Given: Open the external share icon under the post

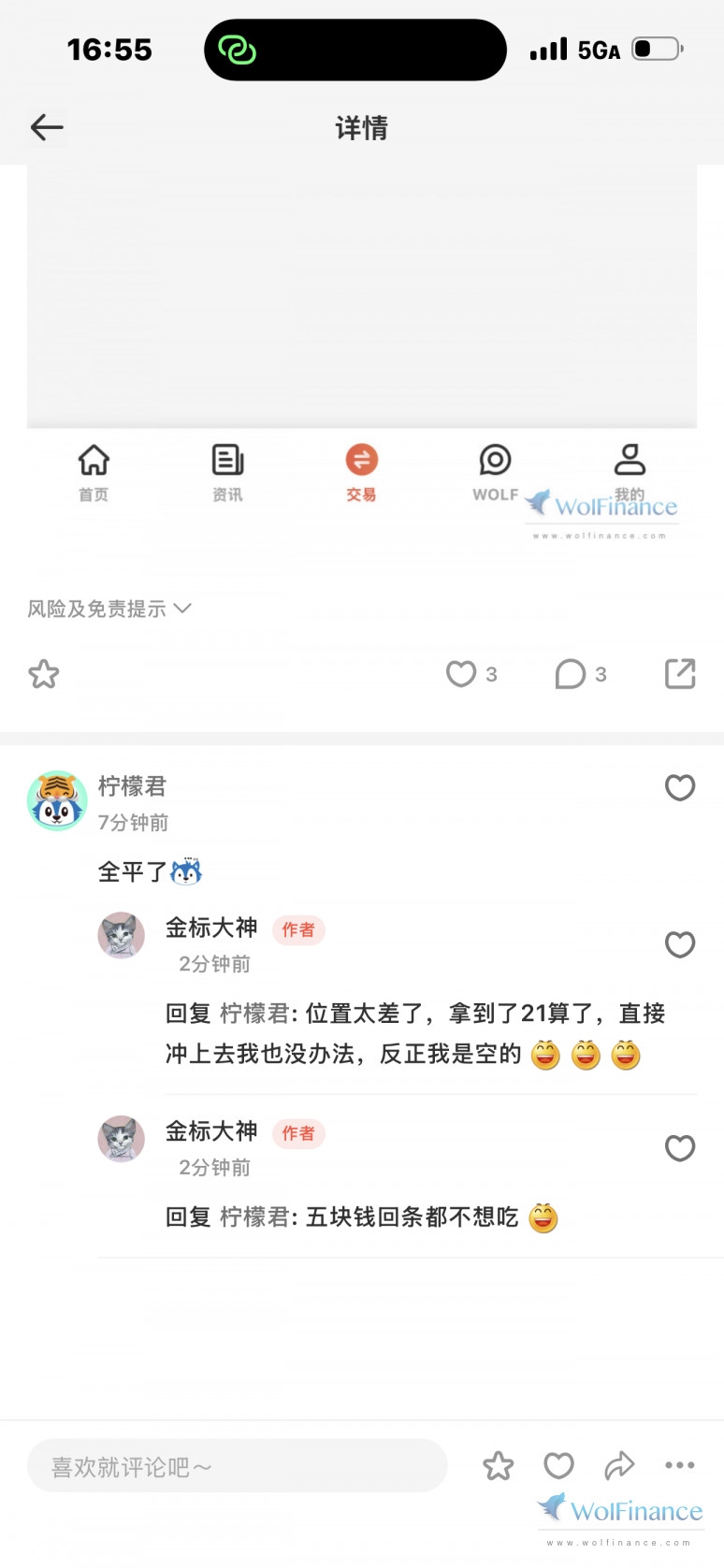Looking at the screenshot, I should tap(680, 674).
